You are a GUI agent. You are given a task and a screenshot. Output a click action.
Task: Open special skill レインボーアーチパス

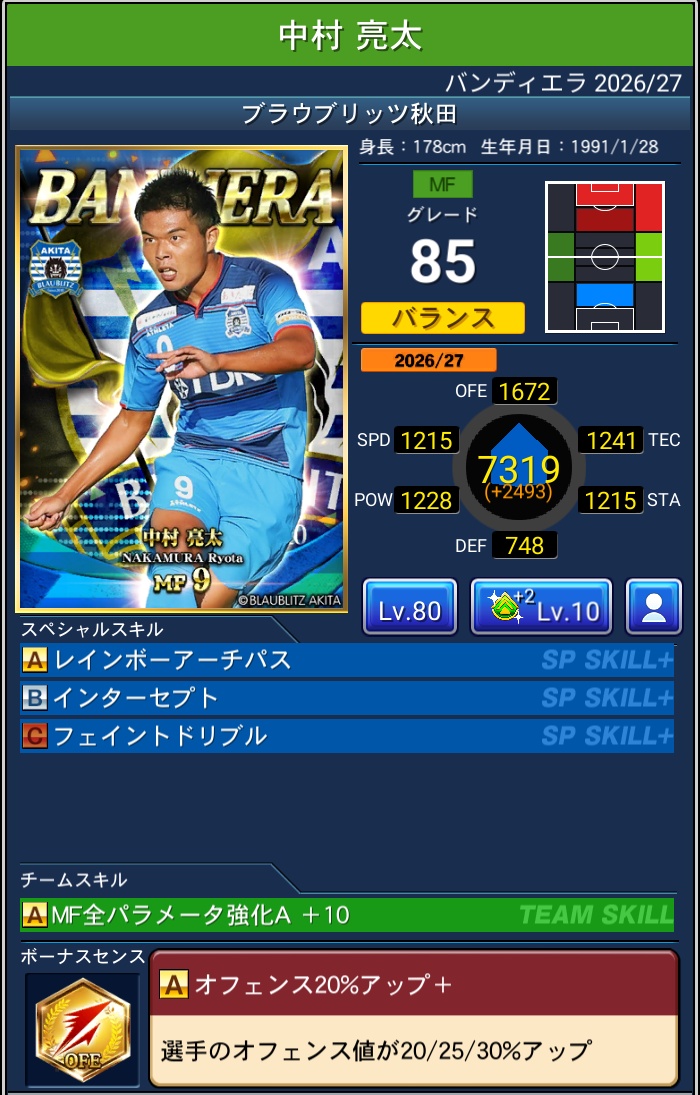click(347, 660)
